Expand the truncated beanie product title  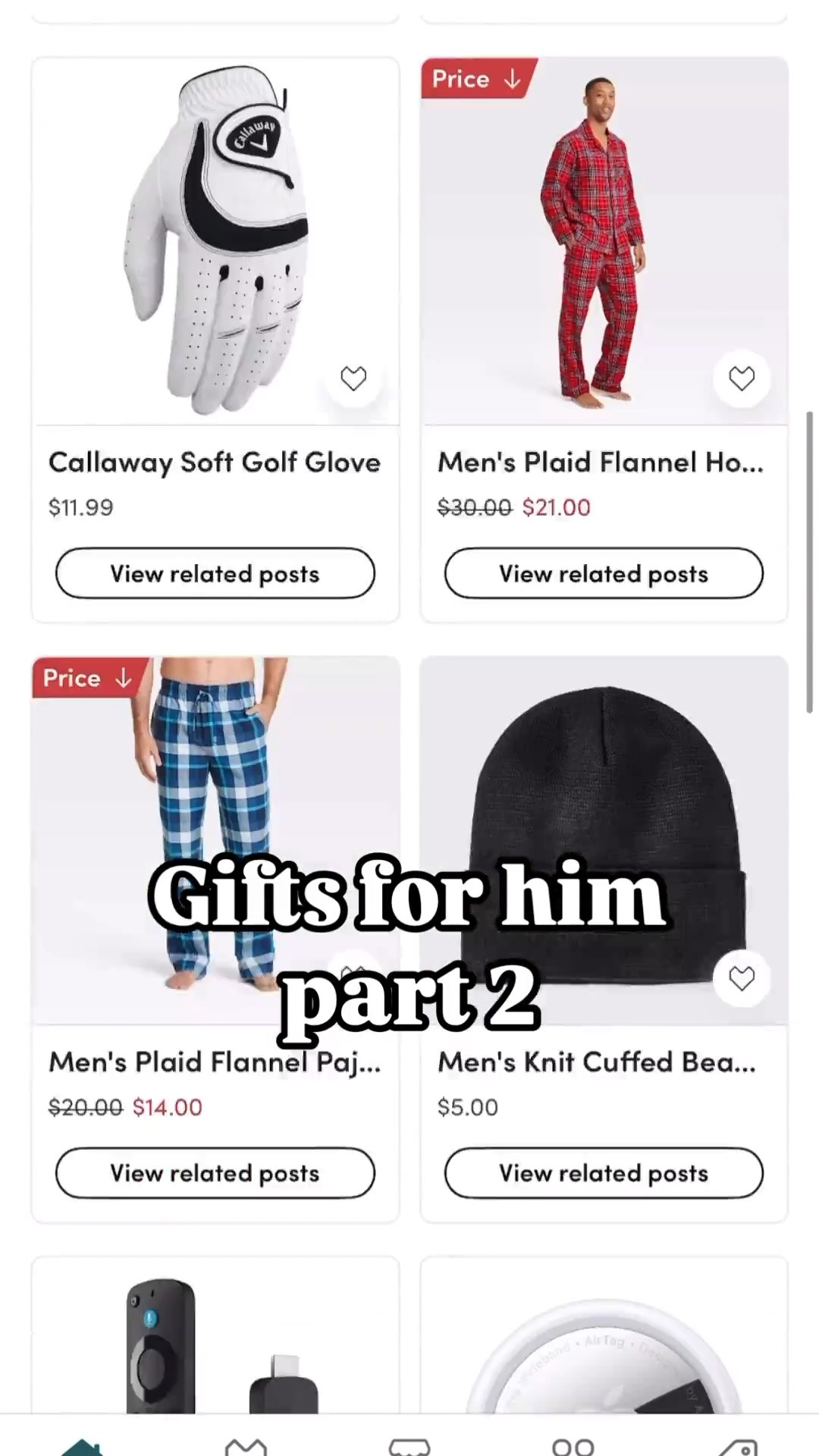coord(596,1062)
